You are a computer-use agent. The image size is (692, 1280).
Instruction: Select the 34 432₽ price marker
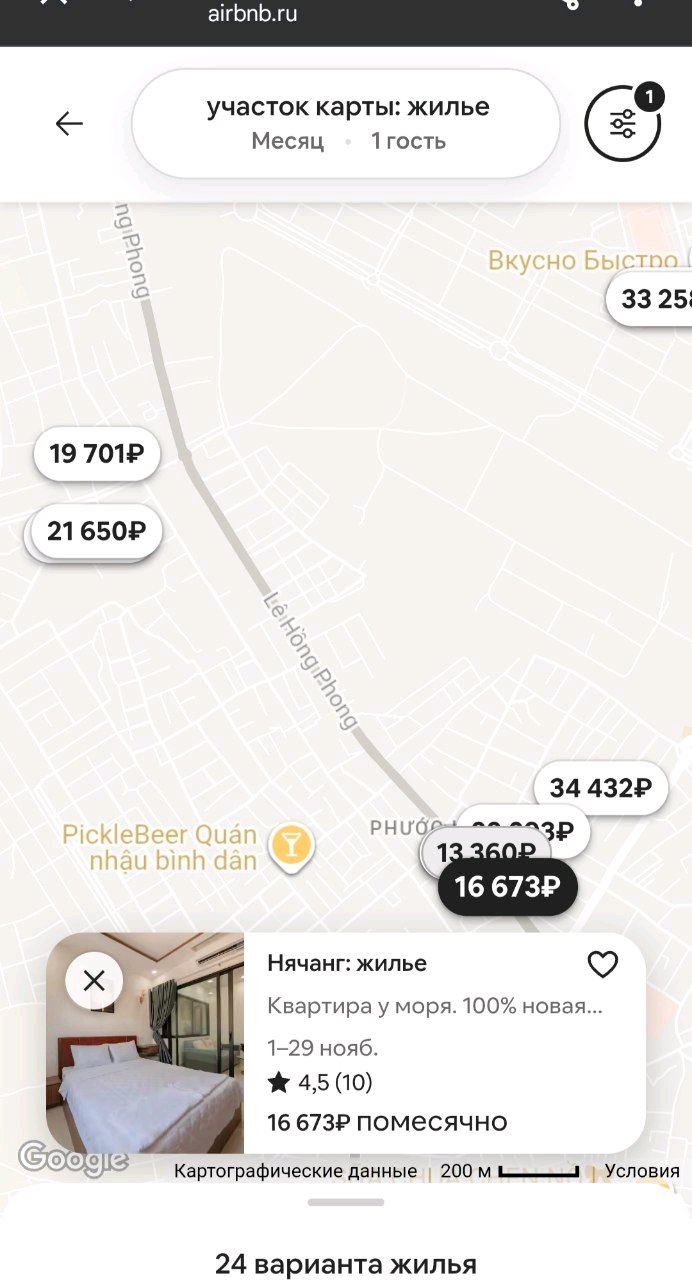click(x=601, y=788)
